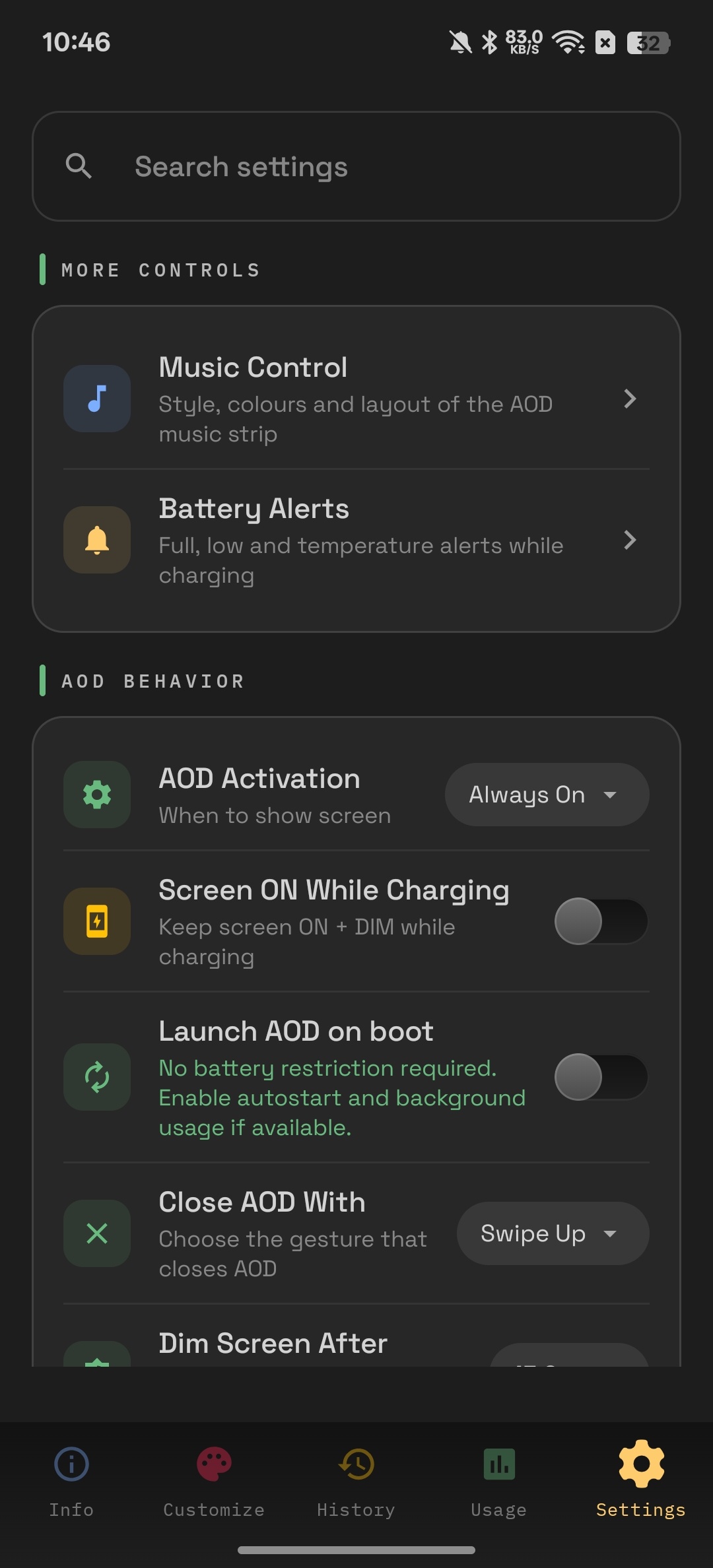
Task: Open Music Control settings
Action: pos(356,399)
